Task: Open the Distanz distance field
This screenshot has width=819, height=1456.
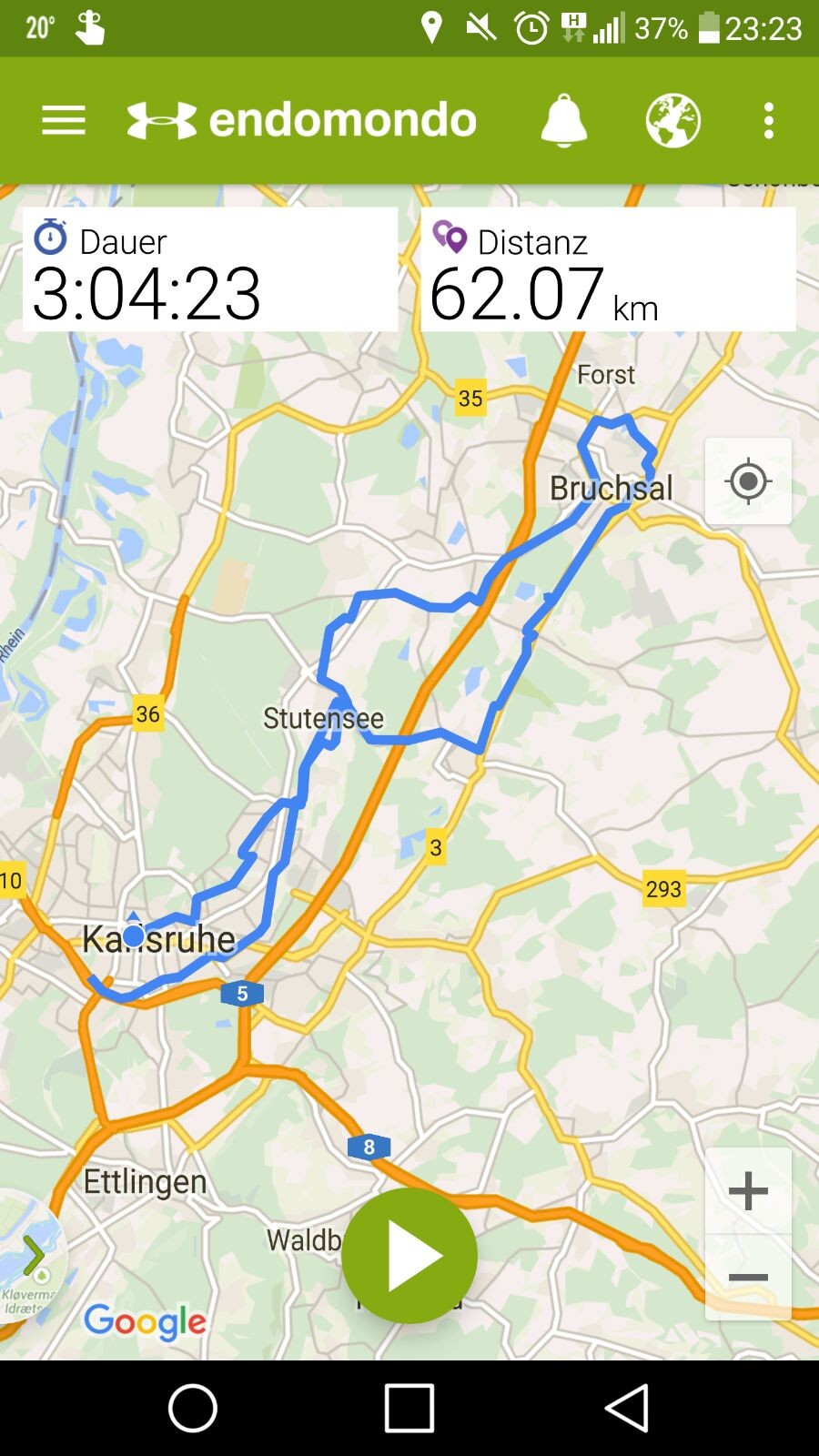Action: click(x=608, y=270)
